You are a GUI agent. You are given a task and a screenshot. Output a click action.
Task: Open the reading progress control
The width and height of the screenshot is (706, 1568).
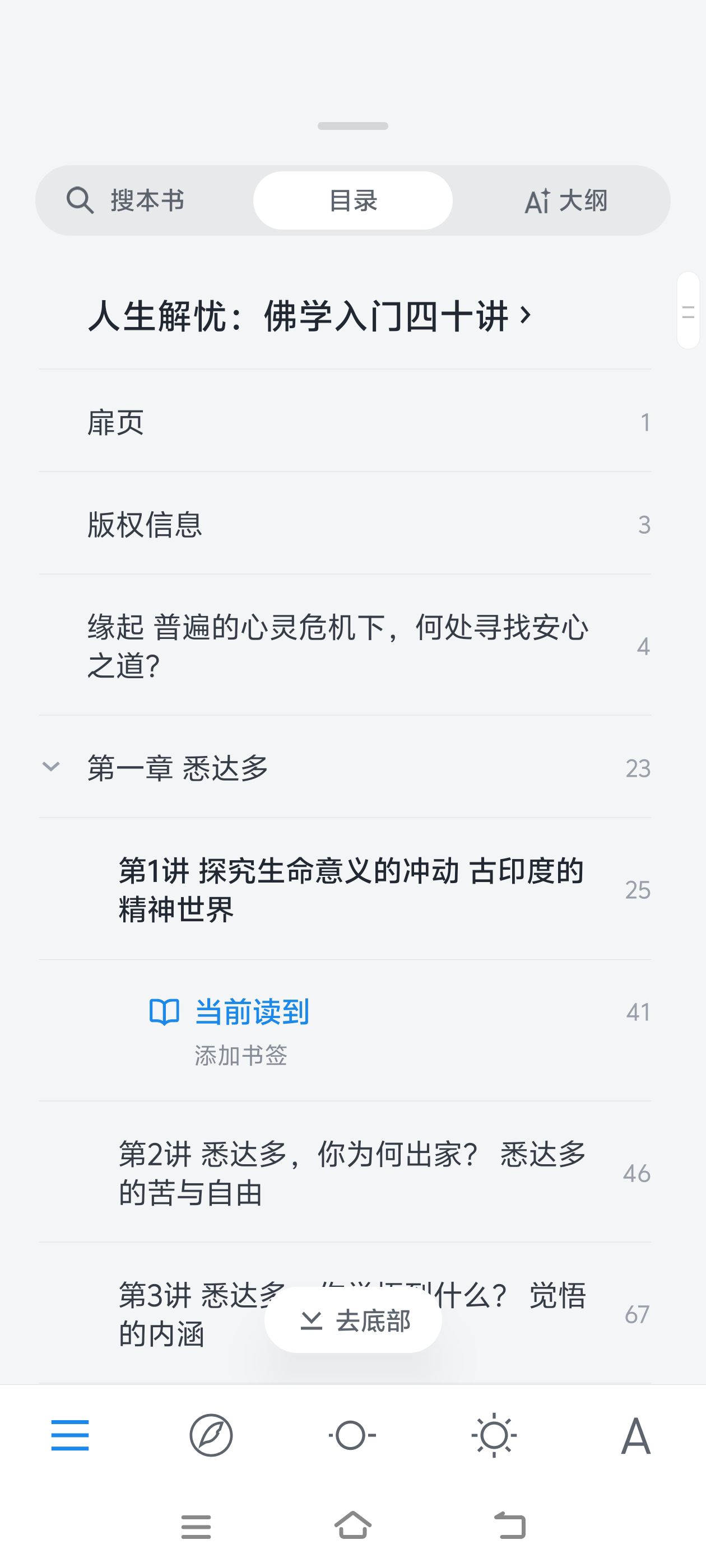pyautogui.click(x=352, y=1435)
